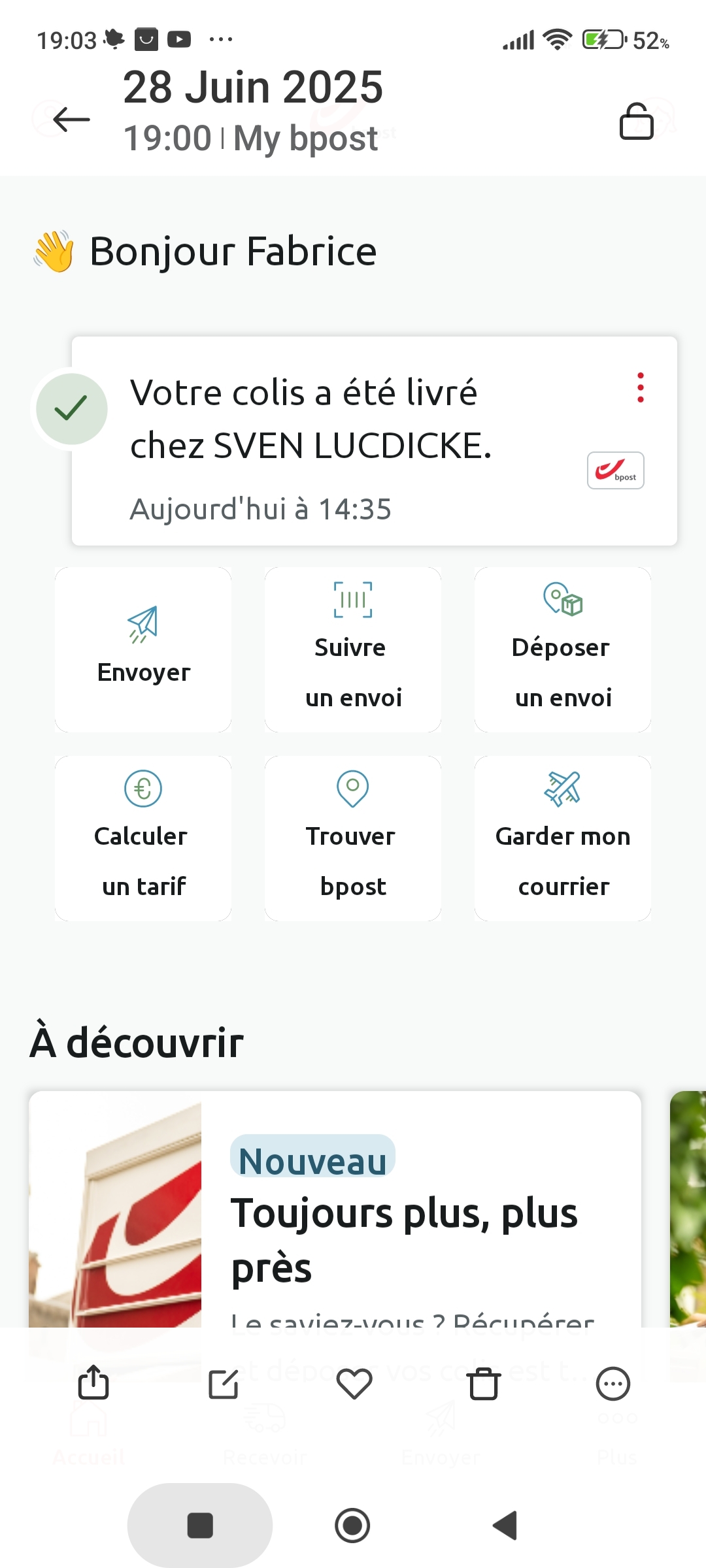Edit this screenshot
This screenshot has height=1568, width=706.
click(224, 1384)
